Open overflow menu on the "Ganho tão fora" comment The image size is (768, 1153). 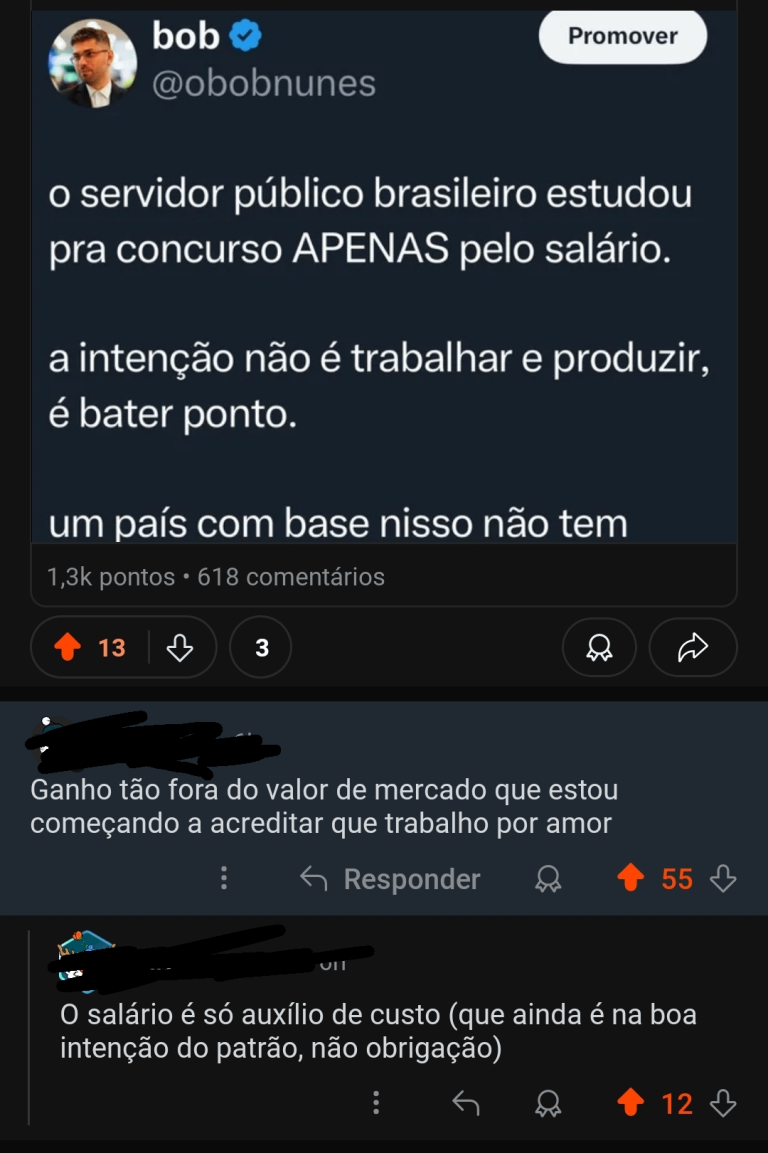[x=224, y=879]
